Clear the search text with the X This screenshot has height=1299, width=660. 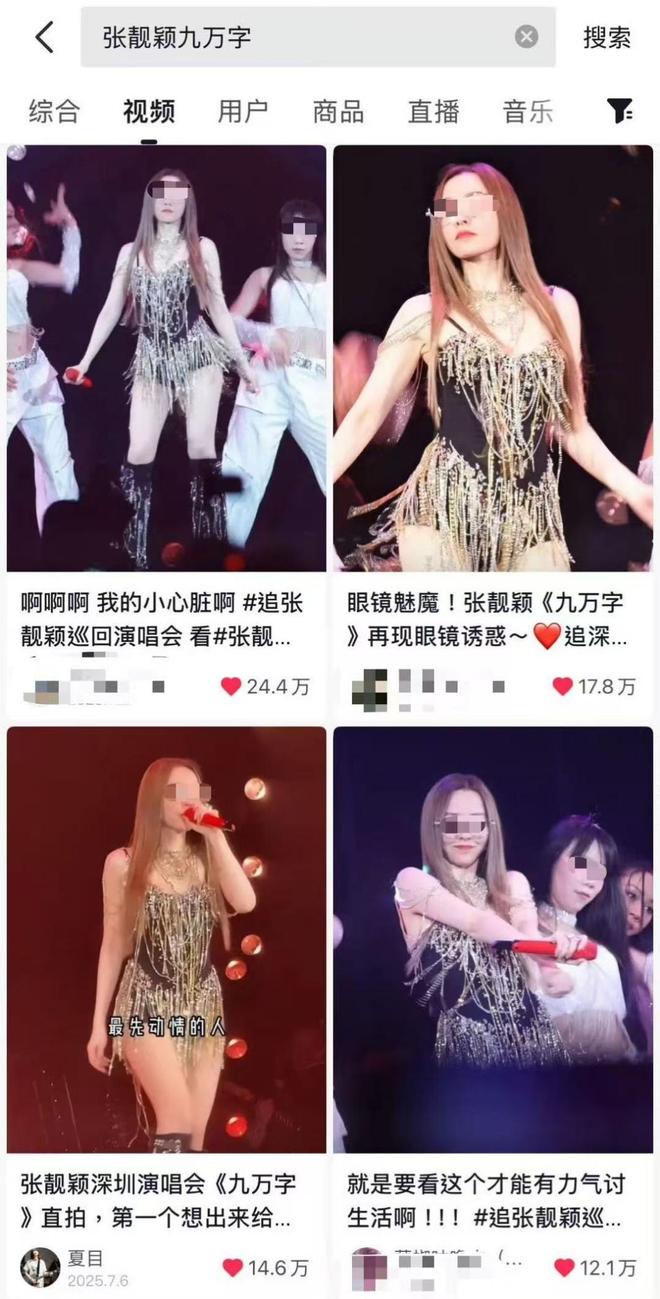[x=526, y=38]
